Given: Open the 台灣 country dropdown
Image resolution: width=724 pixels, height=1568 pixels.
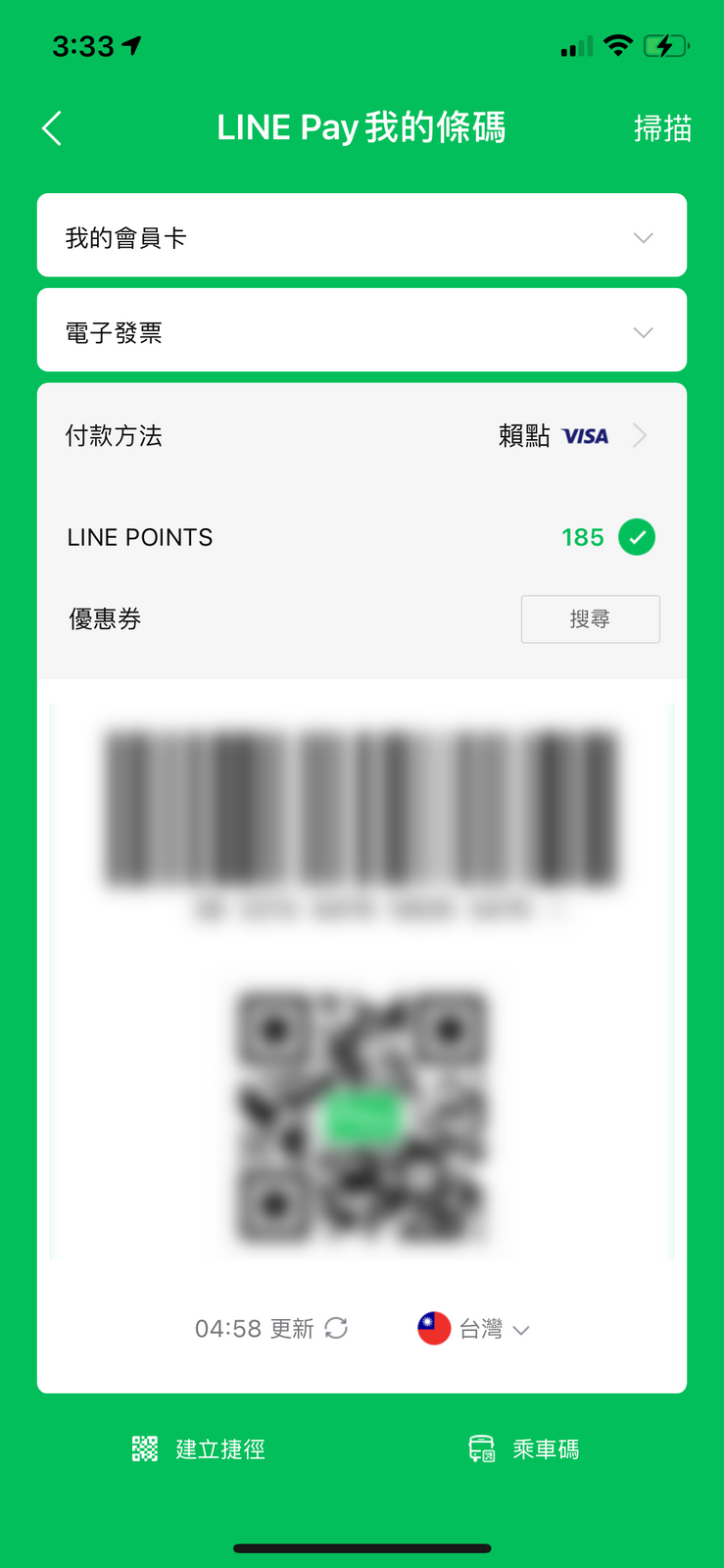Looking at the screenshot, I should (474, 1329).
